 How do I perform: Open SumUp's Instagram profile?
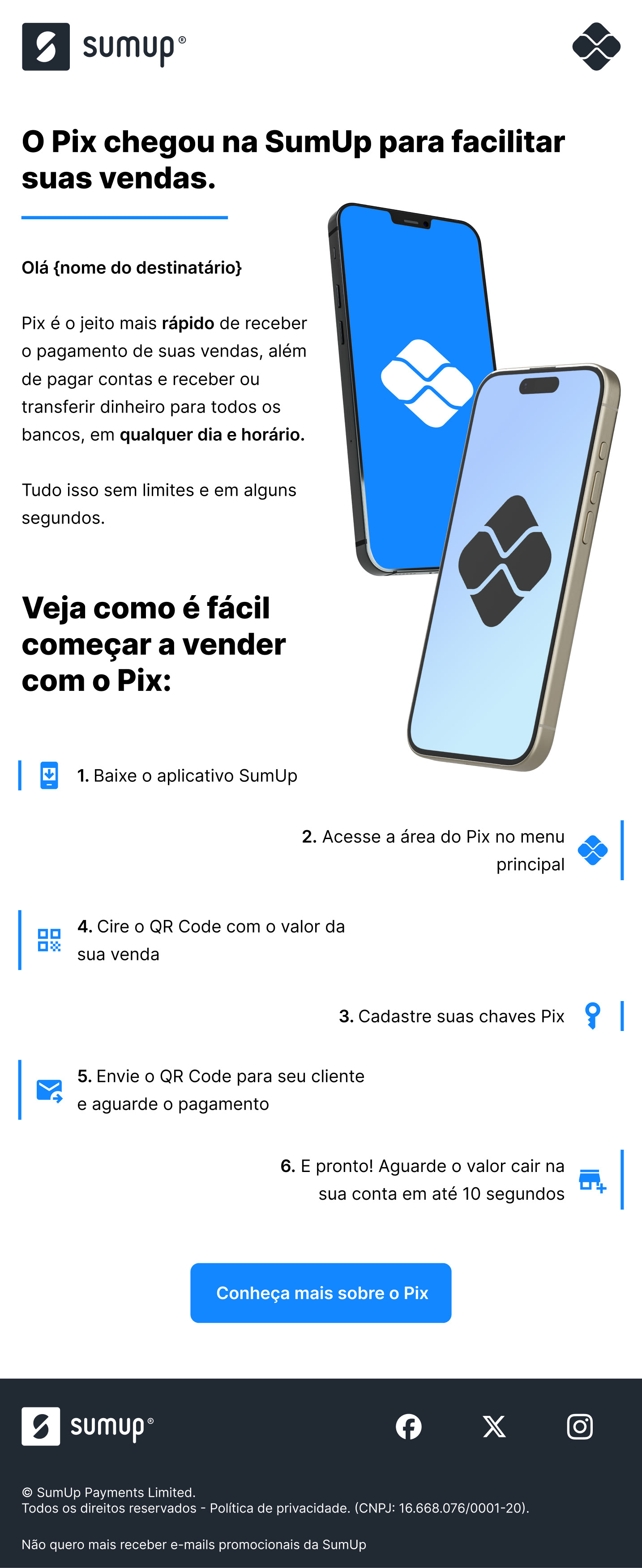(x=579, y=1426)
